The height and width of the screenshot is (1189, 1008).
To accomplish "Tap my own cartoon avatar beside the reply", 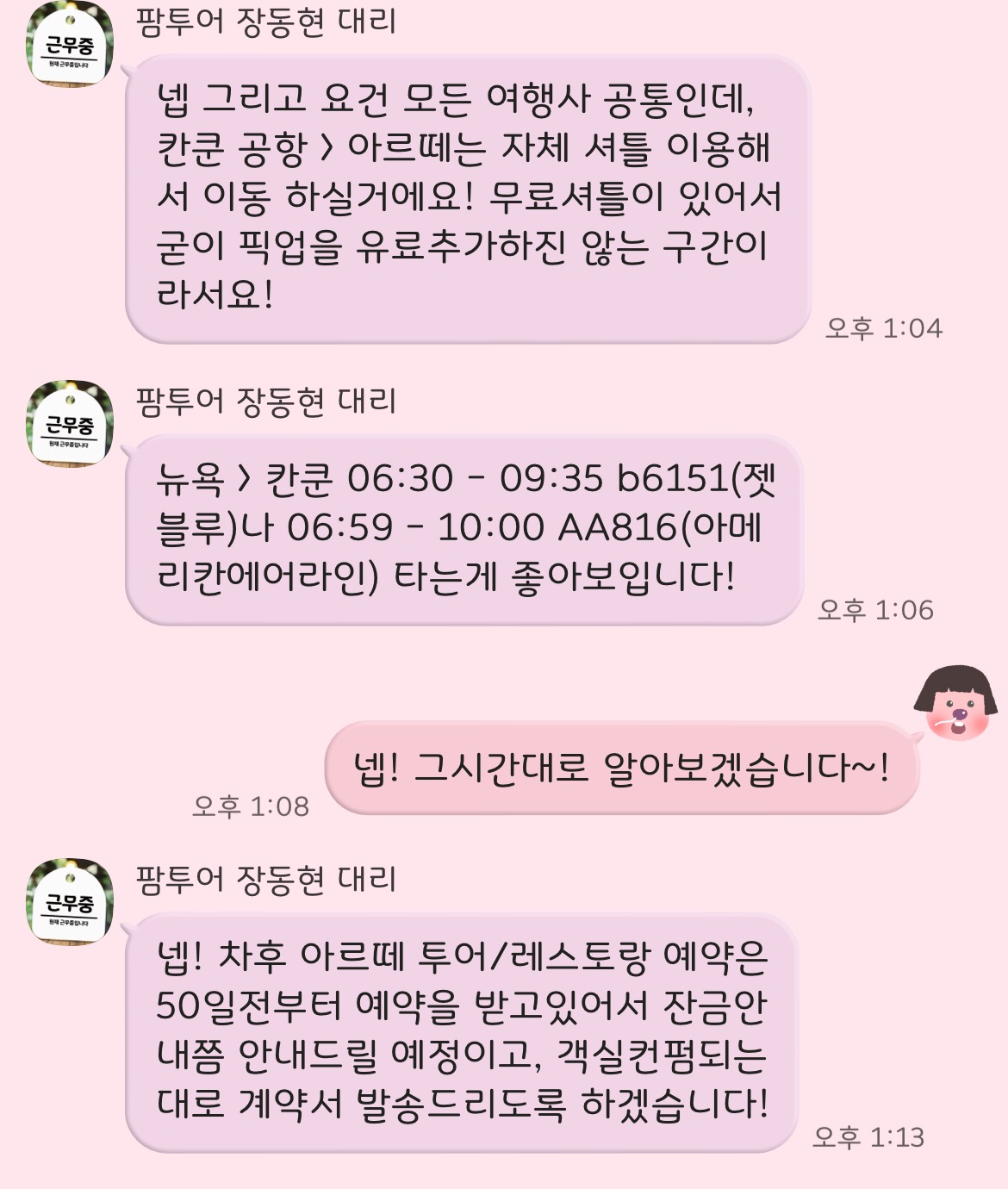I will point(956,703).
